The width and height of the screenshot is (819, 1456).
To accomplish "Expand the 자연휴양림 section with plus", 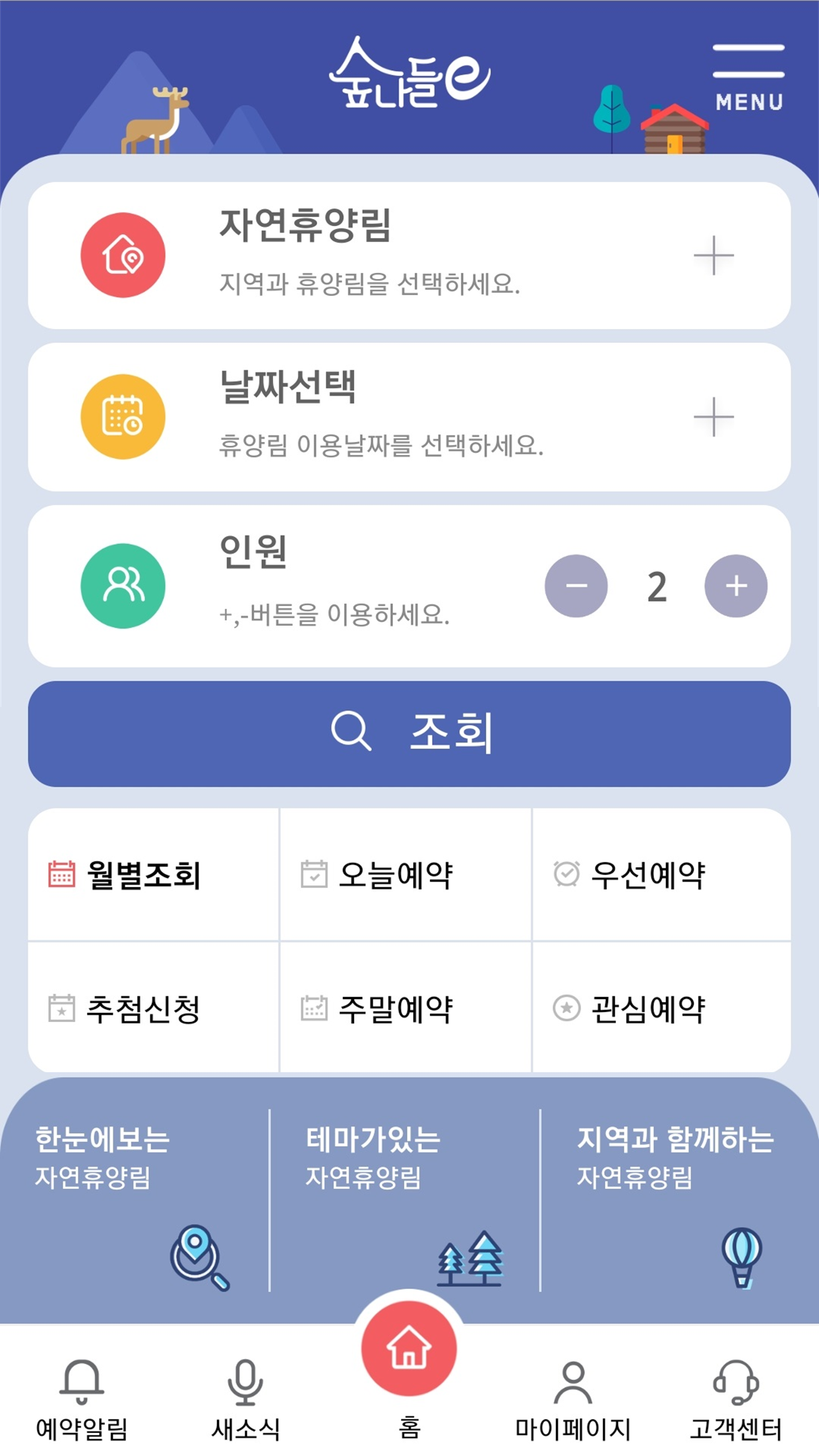I will click(x=713, y=256).
